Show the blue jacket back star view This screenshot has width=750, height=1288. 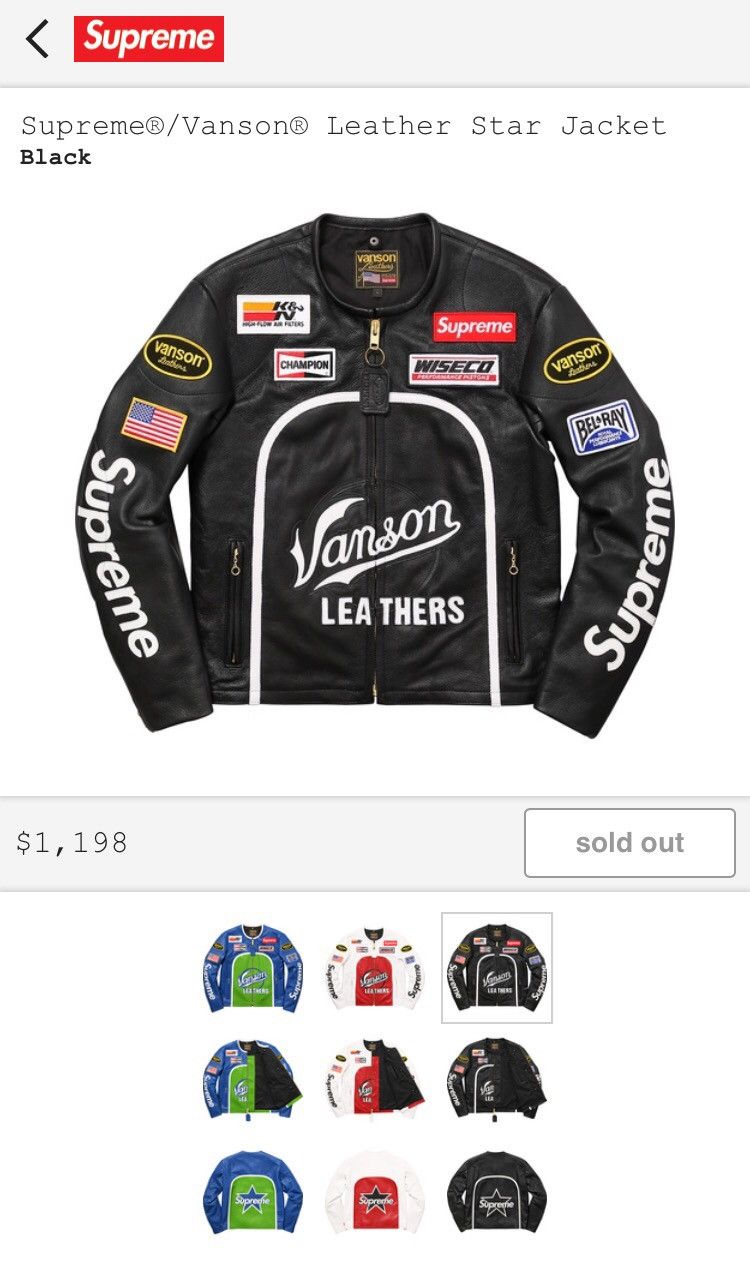click(252, 1191)
